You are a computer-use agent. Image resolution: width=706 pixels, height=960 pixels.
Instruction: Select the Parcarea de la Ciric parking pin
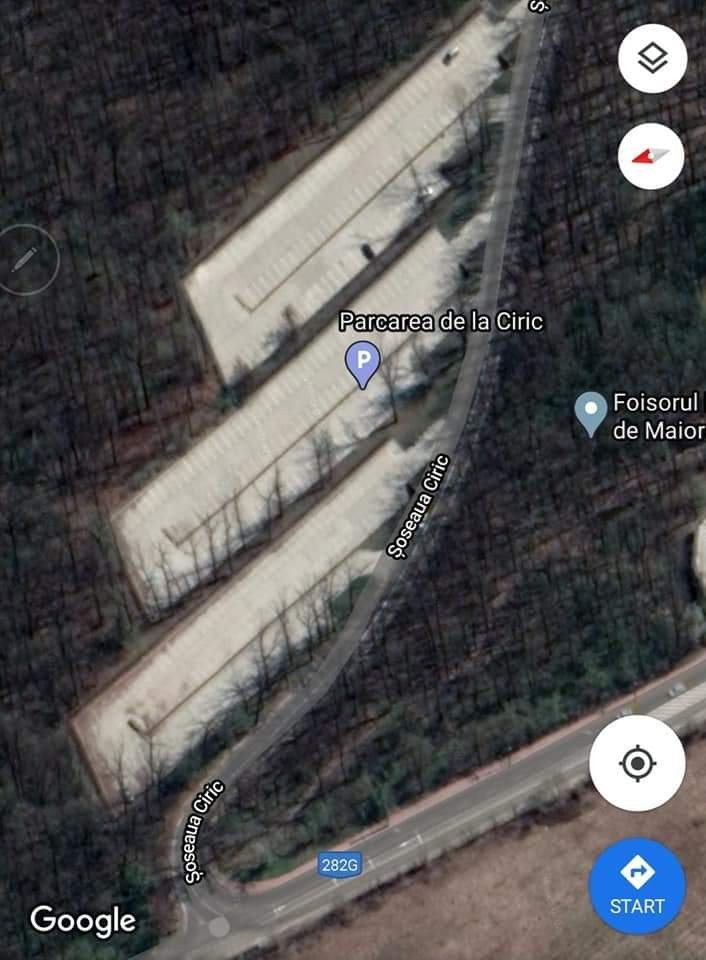point(363,363)
